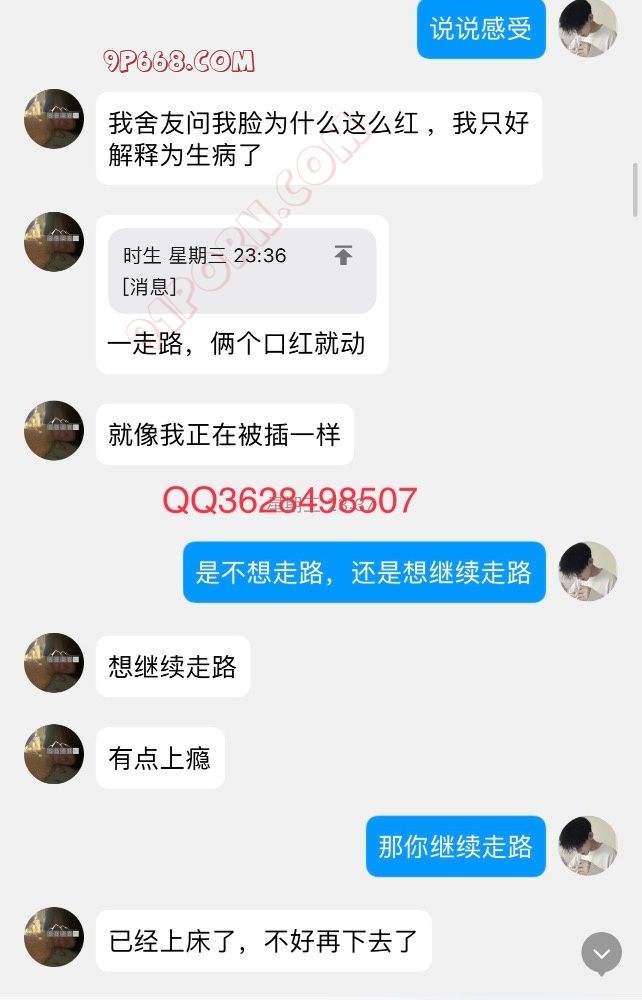View your own avatar beside "那你继续走路"
The width and height of the screenshot is (642, 1000).
pos(588,846)
